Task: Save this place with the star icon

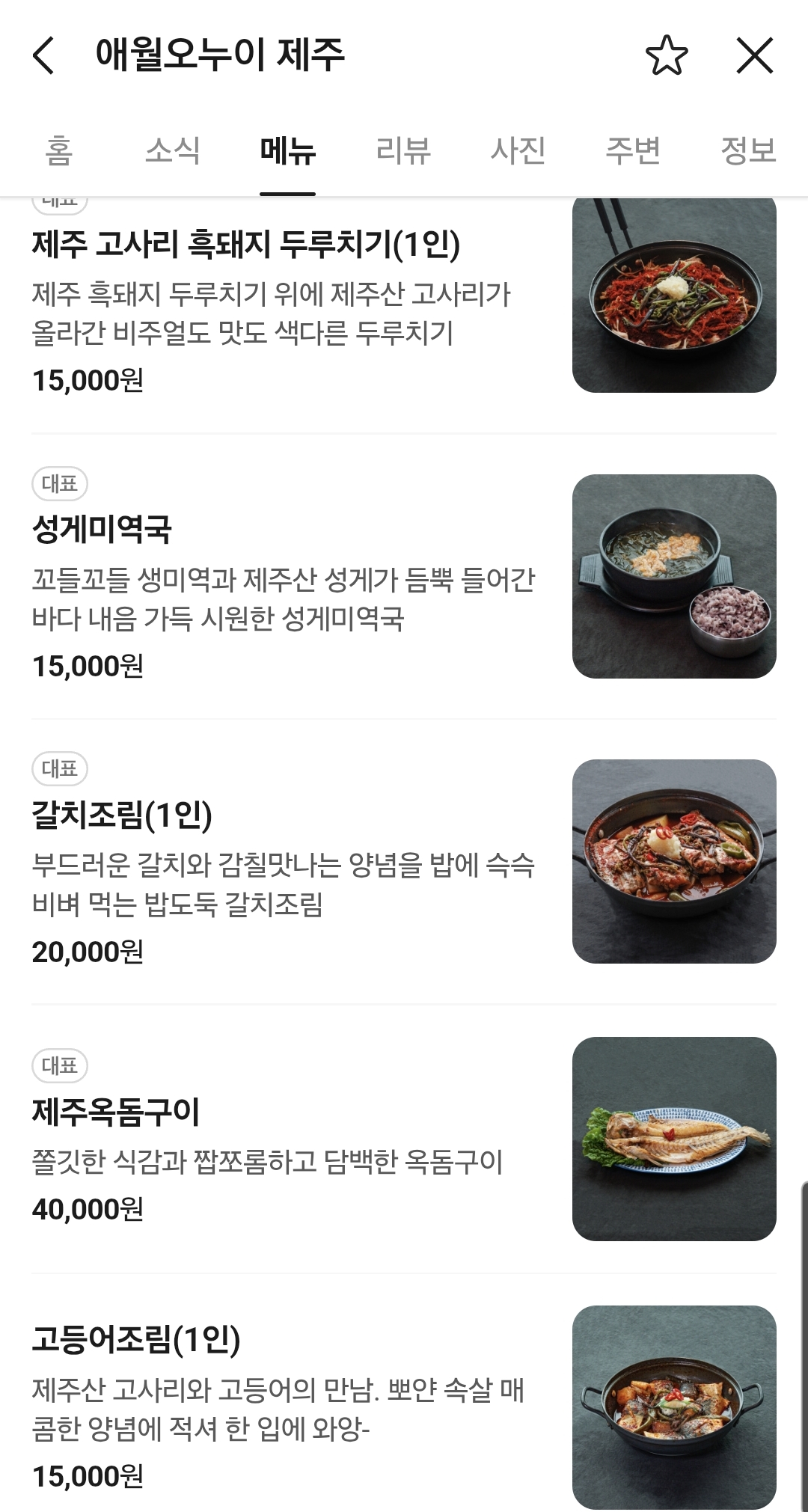Action: point(666,56)
